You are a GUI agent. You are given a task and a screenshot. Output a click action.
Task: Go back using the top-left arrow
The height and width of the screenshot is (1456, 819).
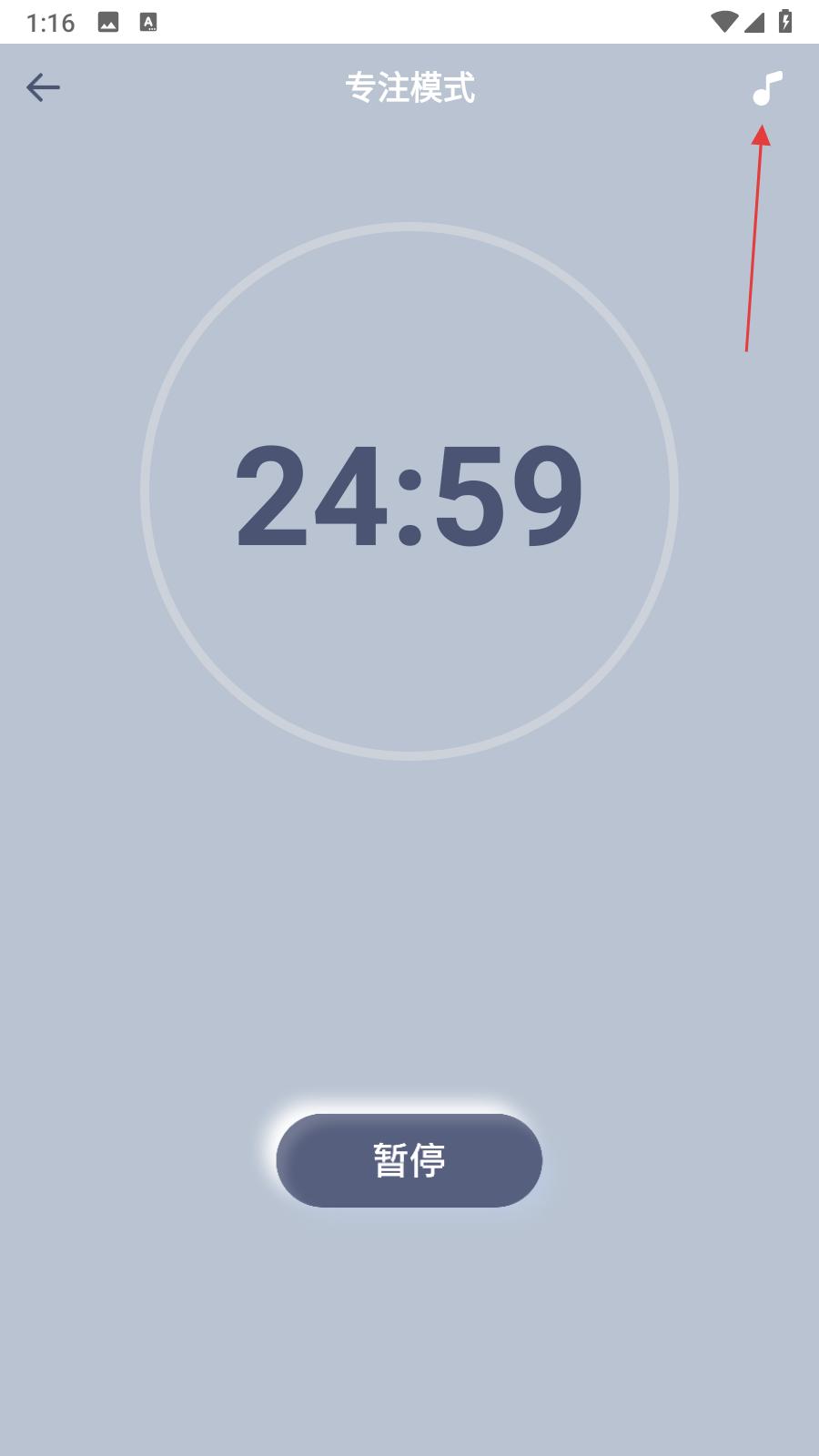(43, 87)
